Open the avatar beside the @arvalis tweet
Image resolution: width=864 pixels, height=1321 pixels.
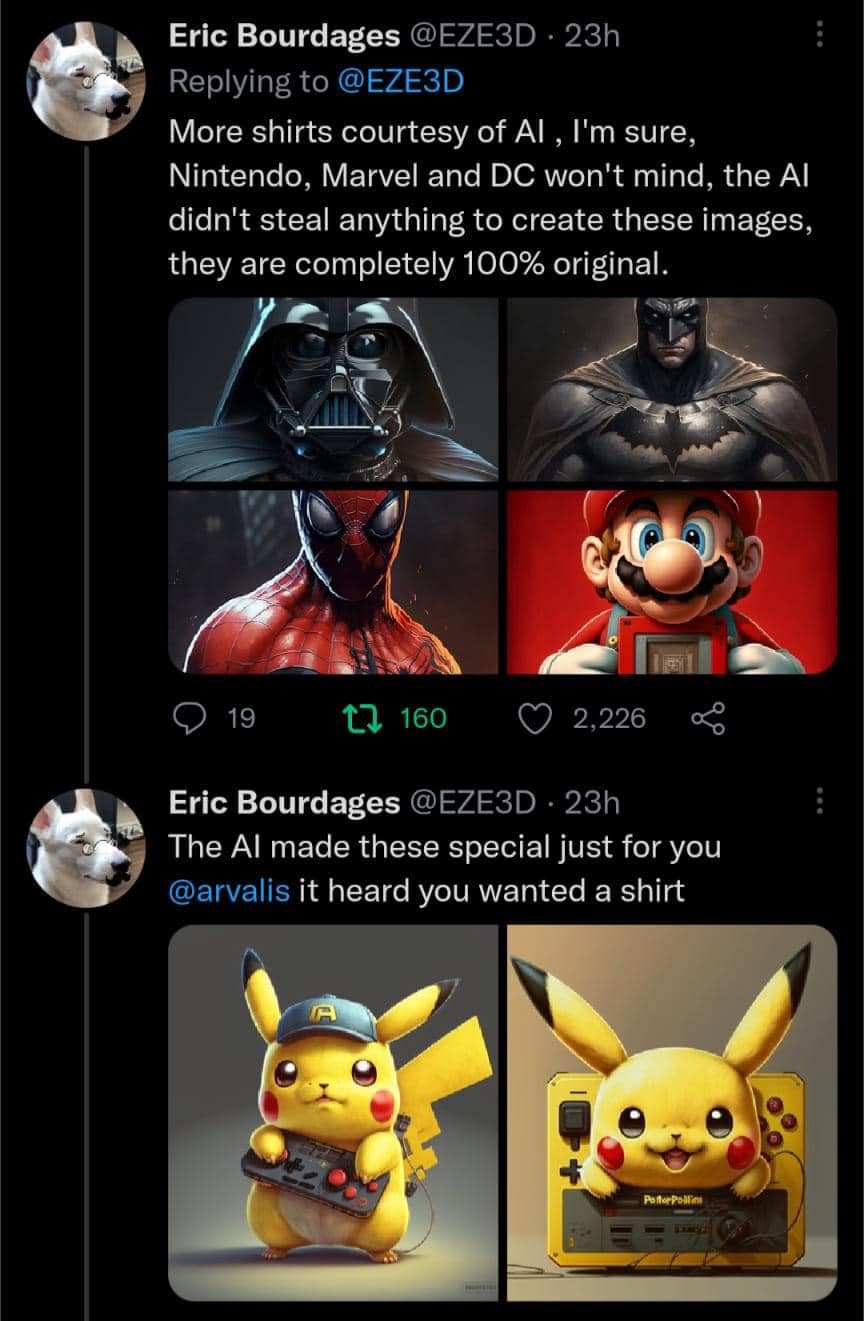coord(86,844)
